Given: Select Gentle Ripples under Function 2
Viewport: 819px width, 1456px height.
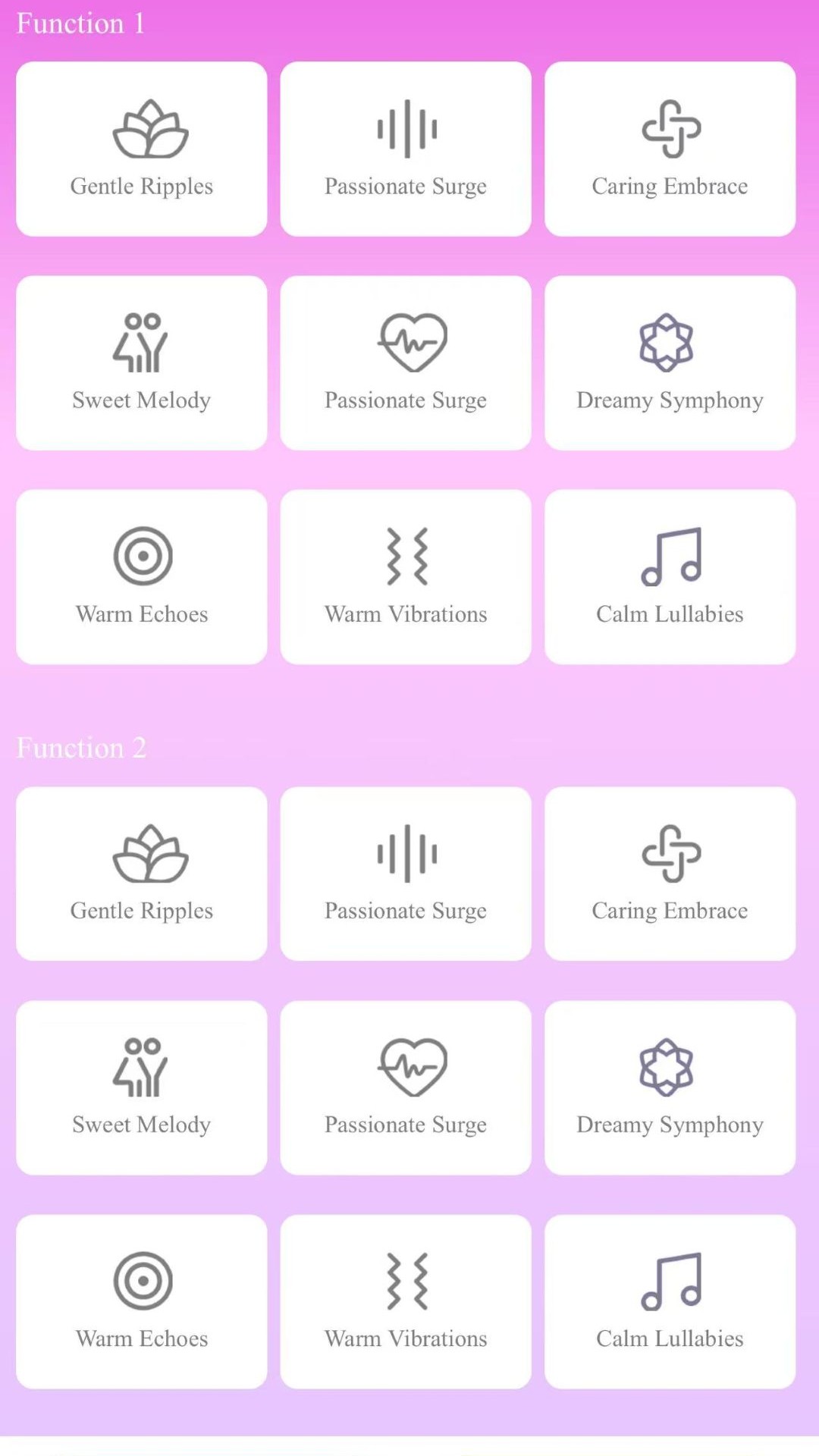Looking at the screenshot, I should tap(142, 874).
